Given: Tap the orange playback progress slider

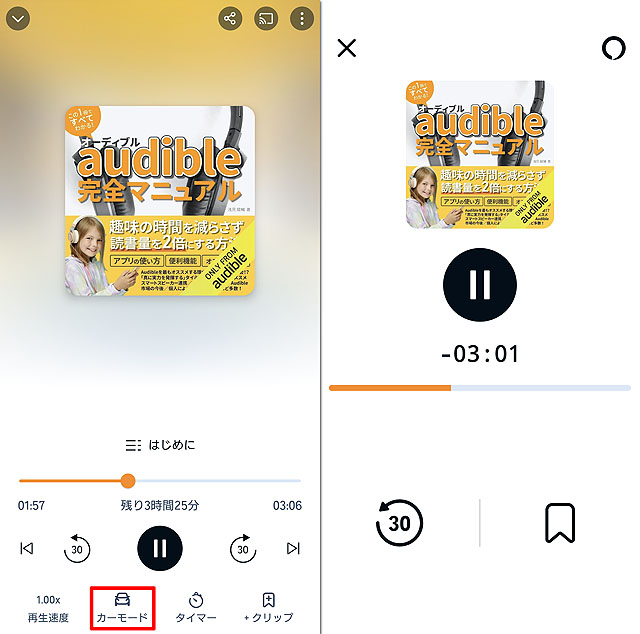Looking at the screenshot, I should coord(128,481).
